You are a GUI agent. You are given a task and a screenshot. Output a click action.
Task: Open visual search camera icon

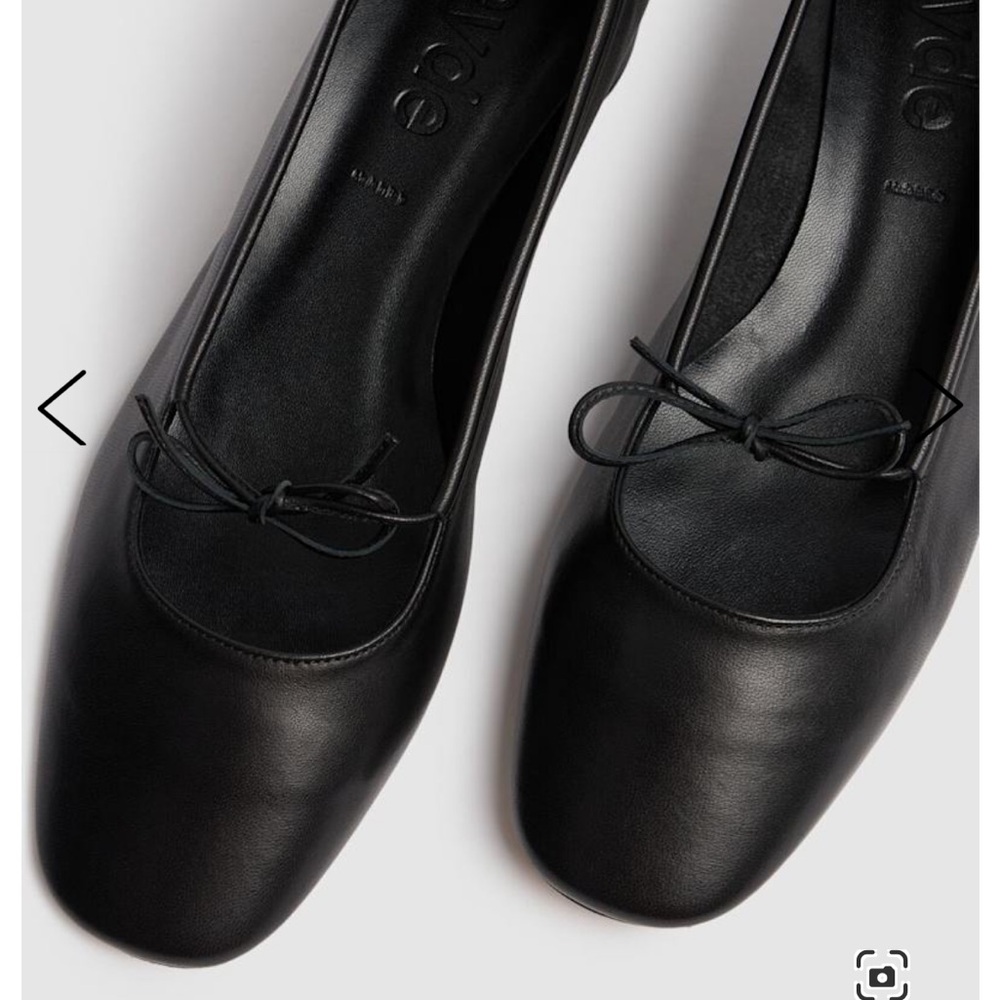tap(882, 974)
